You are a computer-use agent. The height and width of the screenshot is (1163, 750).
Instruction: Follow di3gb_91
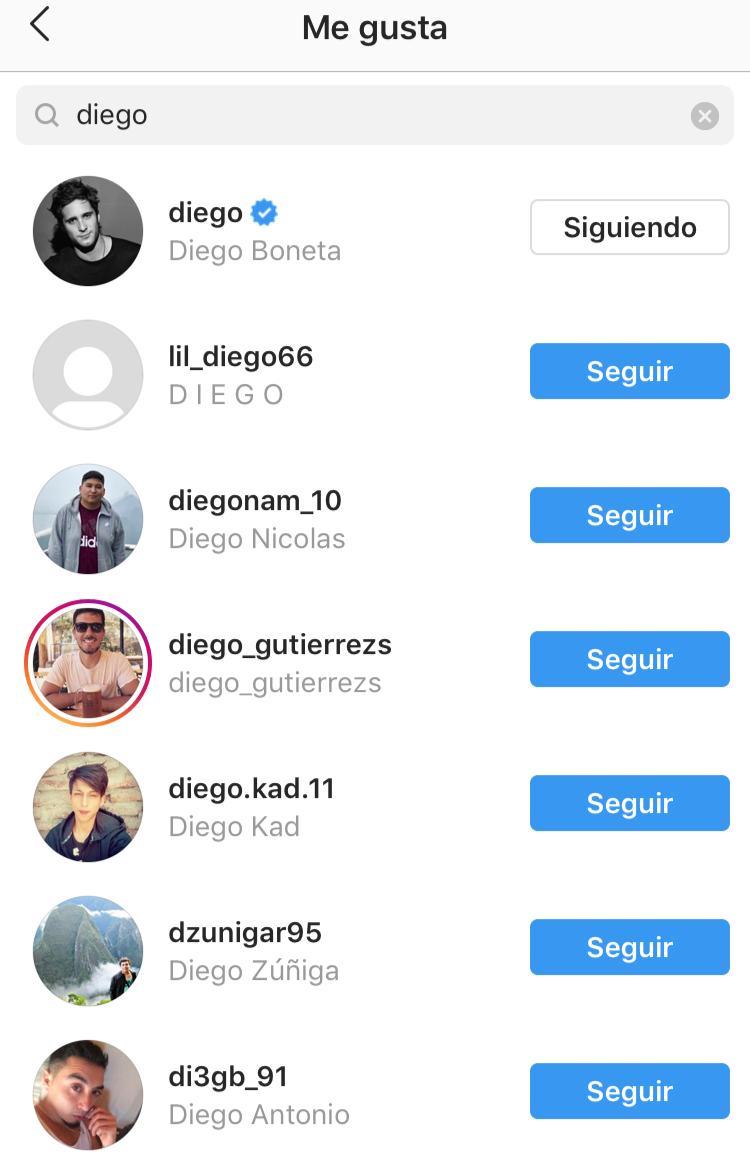click(x=629, y=1092)
